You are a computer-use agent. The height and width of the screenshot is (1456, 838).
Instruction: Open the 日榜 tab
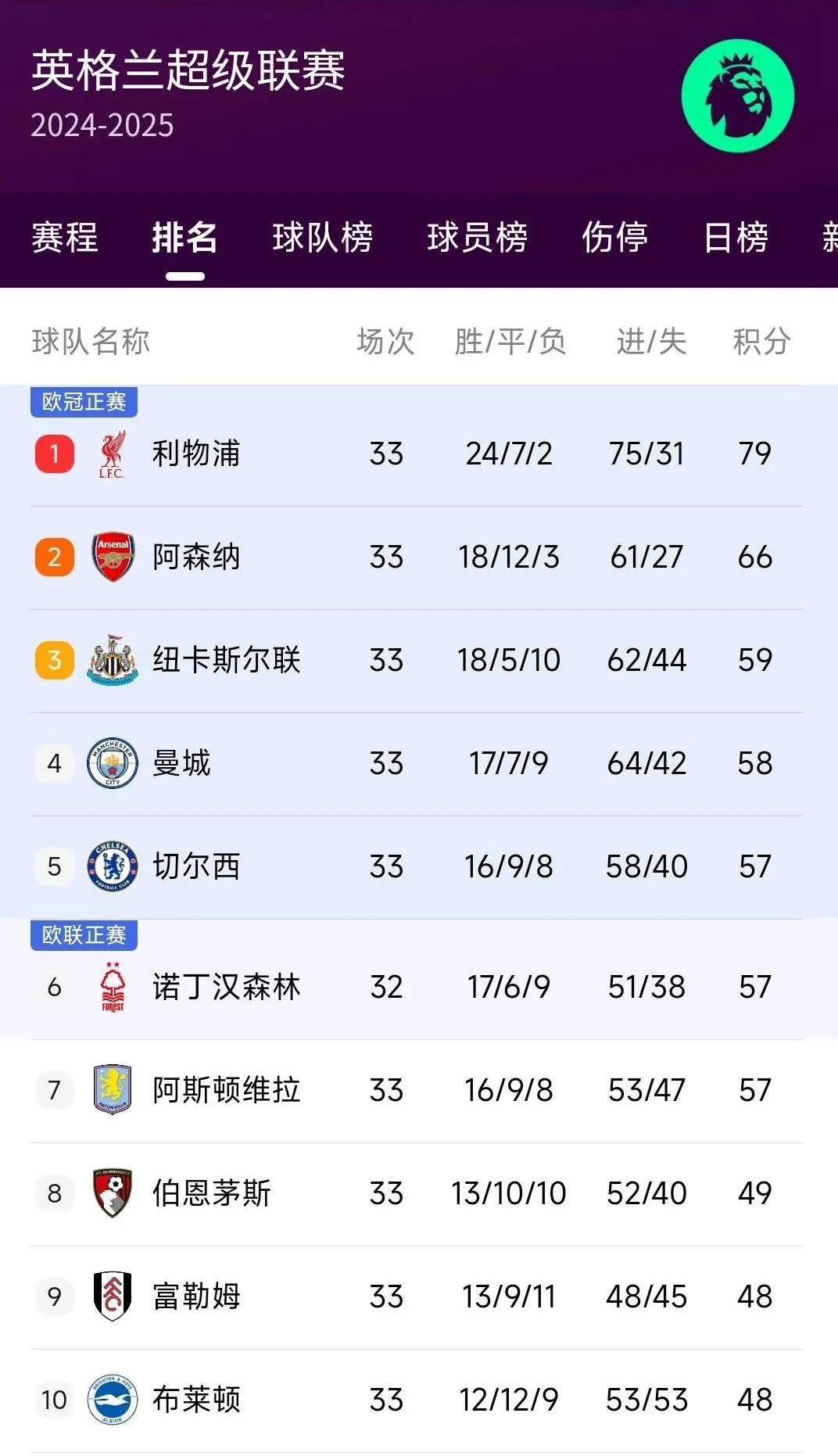pos(736,238)
